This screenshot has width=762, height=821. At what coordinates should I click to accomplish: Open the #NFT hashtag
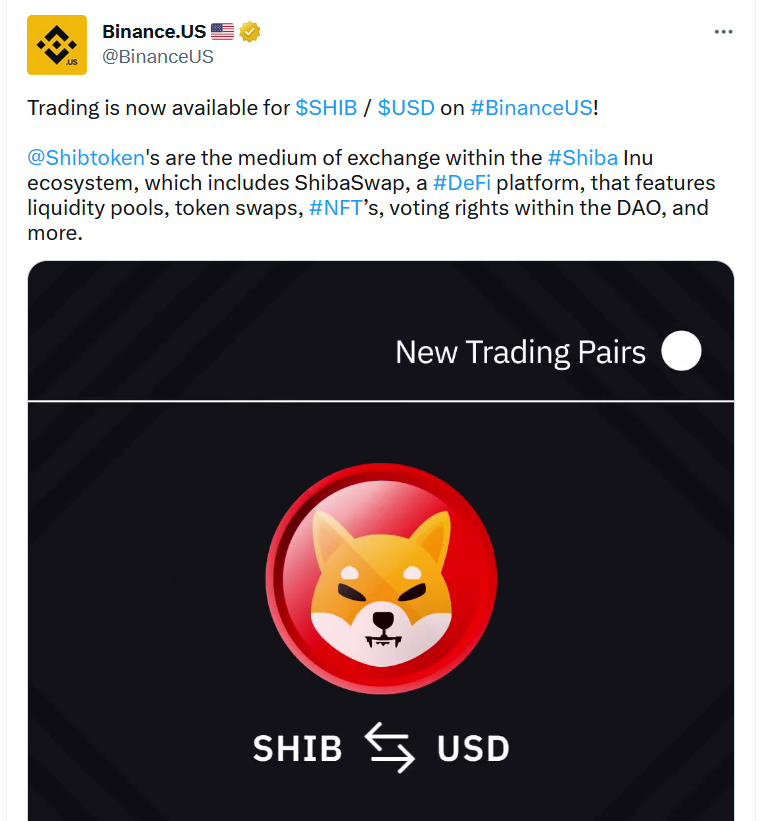click(x=329, y=208)
